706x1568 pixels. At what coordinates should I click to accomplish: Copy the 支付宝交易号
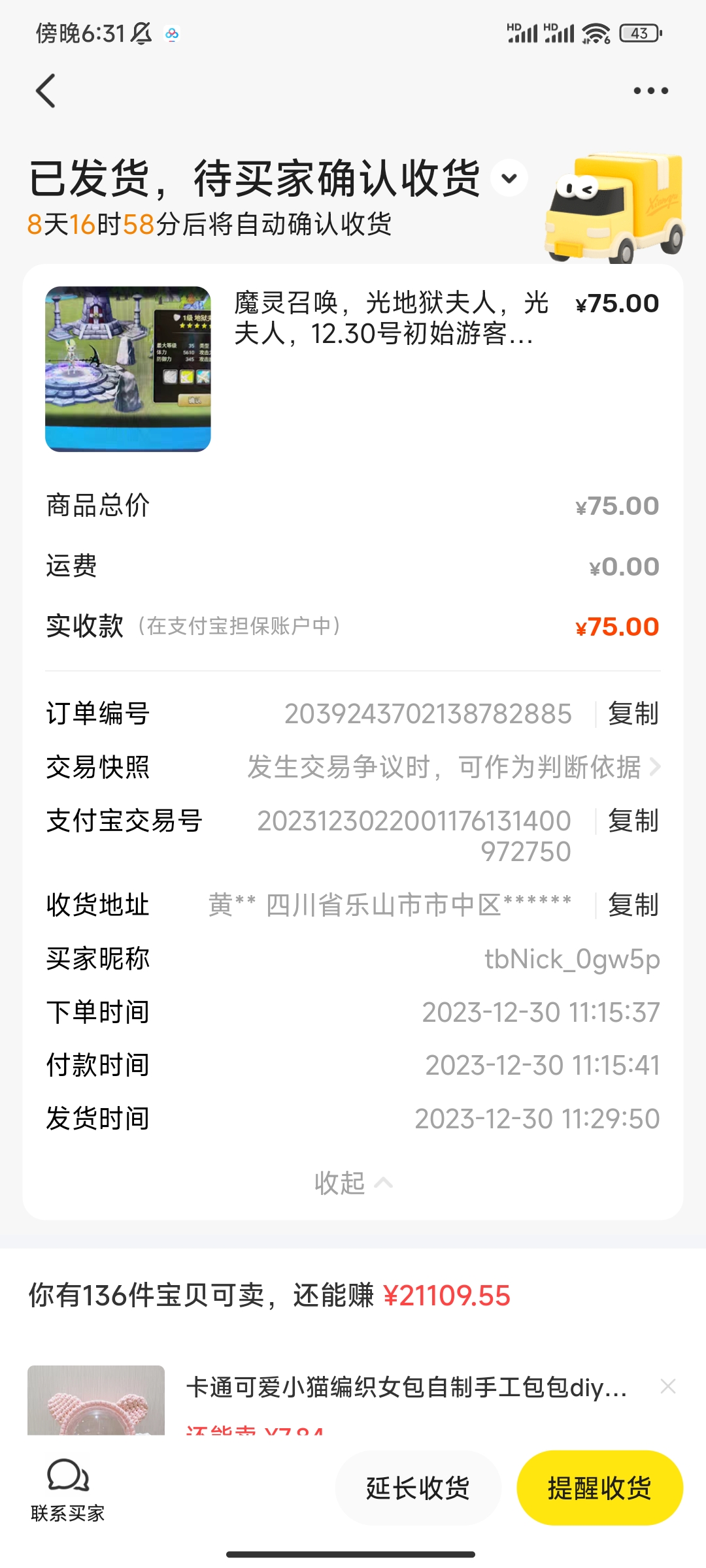point(633,821)
